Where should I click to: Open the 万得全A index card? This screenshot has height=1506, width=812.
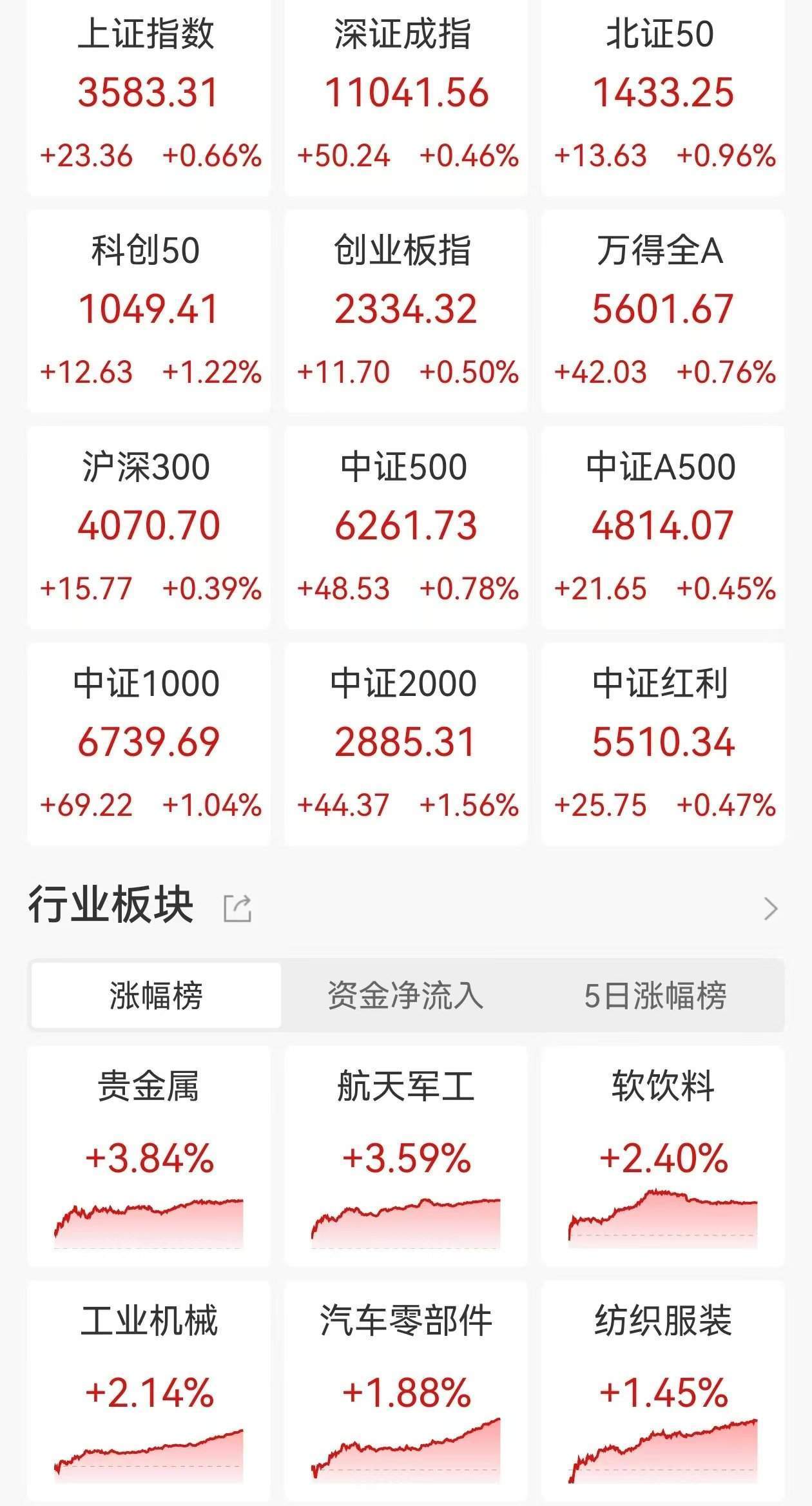[663, 311]
